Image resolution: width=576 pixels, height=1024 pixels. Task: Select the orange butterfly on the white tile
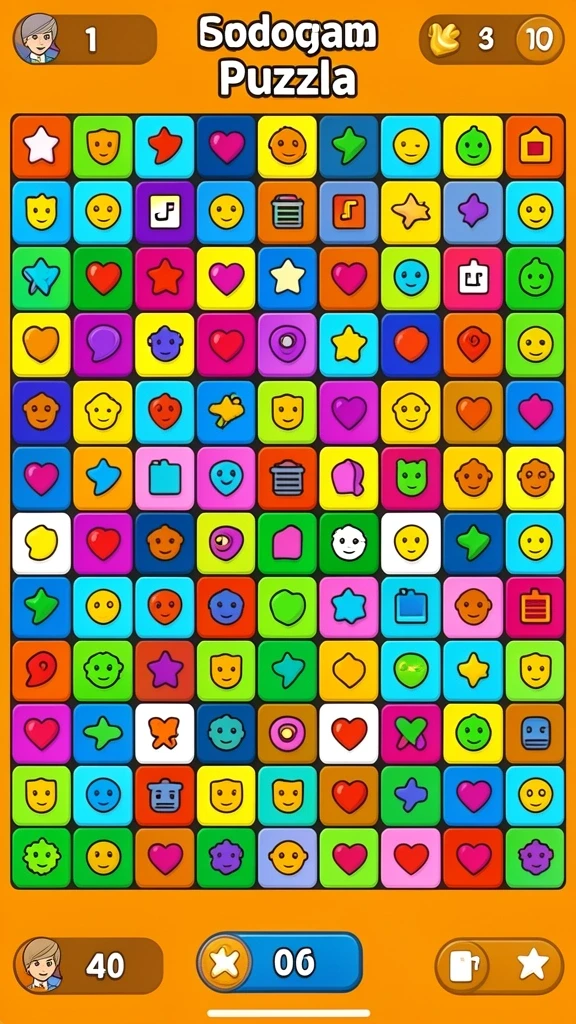[164, 733]
